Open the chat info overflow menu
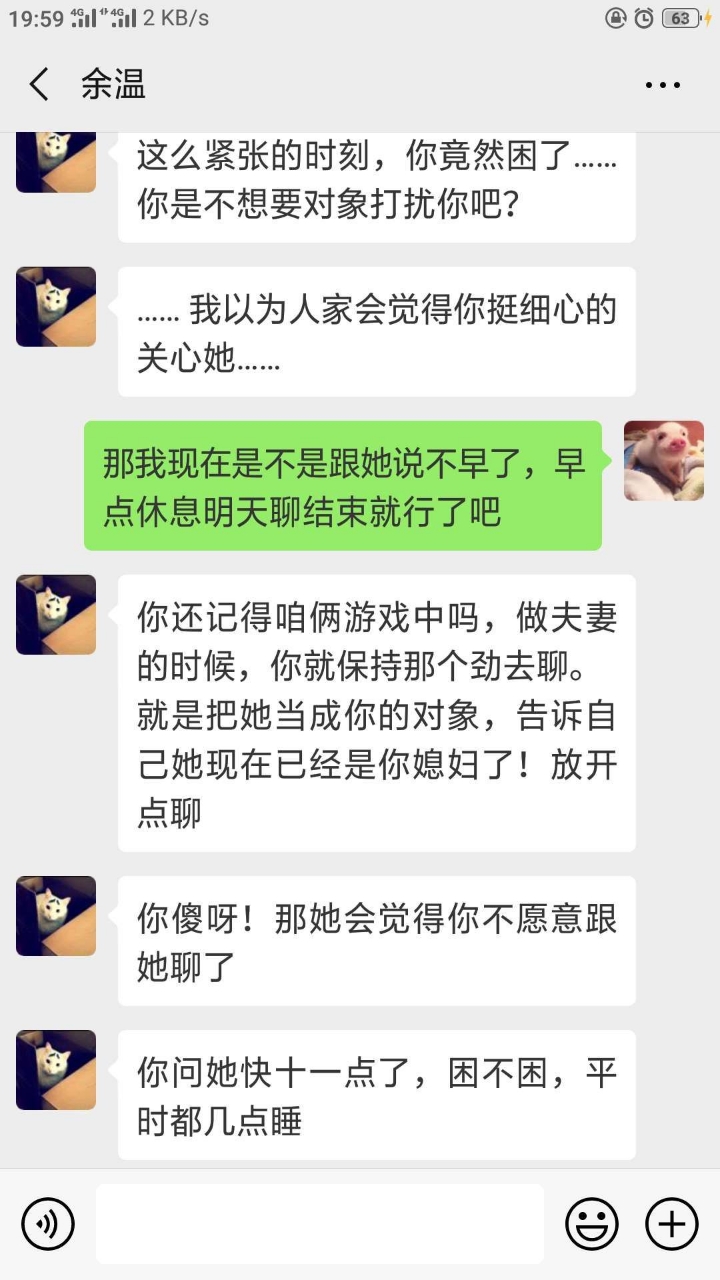The image size is (720, 1280). coord(663,86)
